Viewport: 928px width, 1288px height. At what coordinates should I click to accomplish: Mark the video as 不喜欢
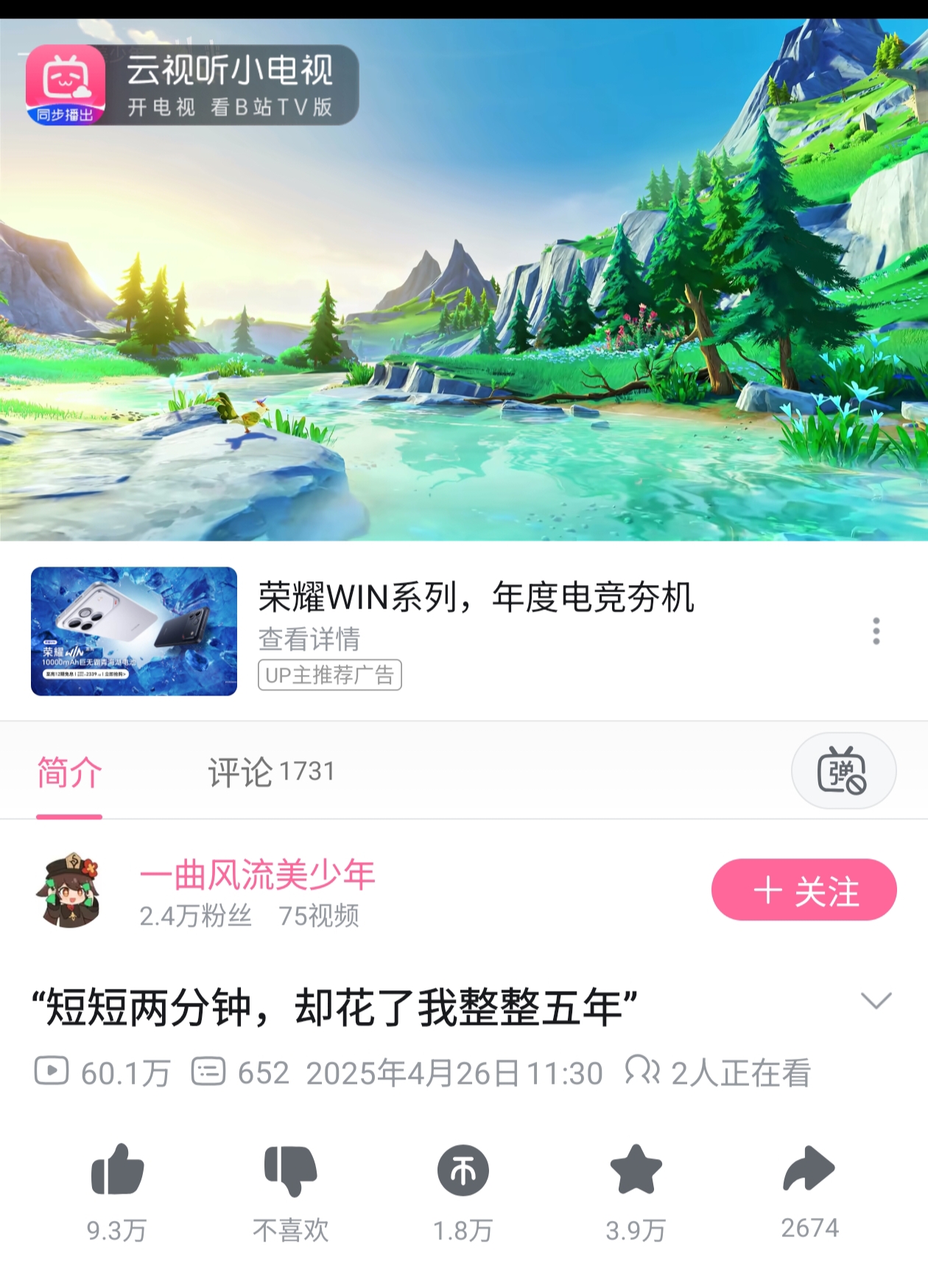click(290, 1170)
